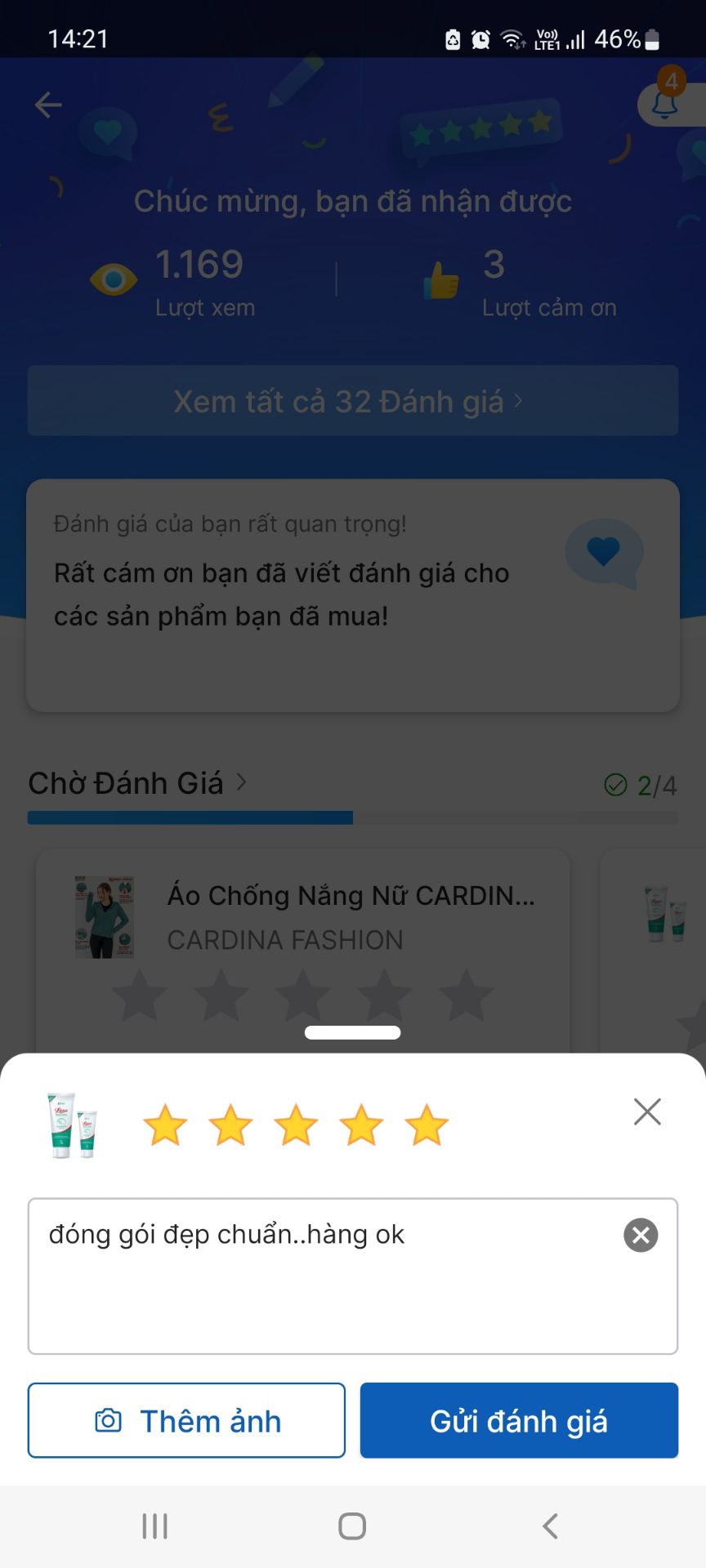
Task: Clear the review text field
Action: (x=641, y=1235)
